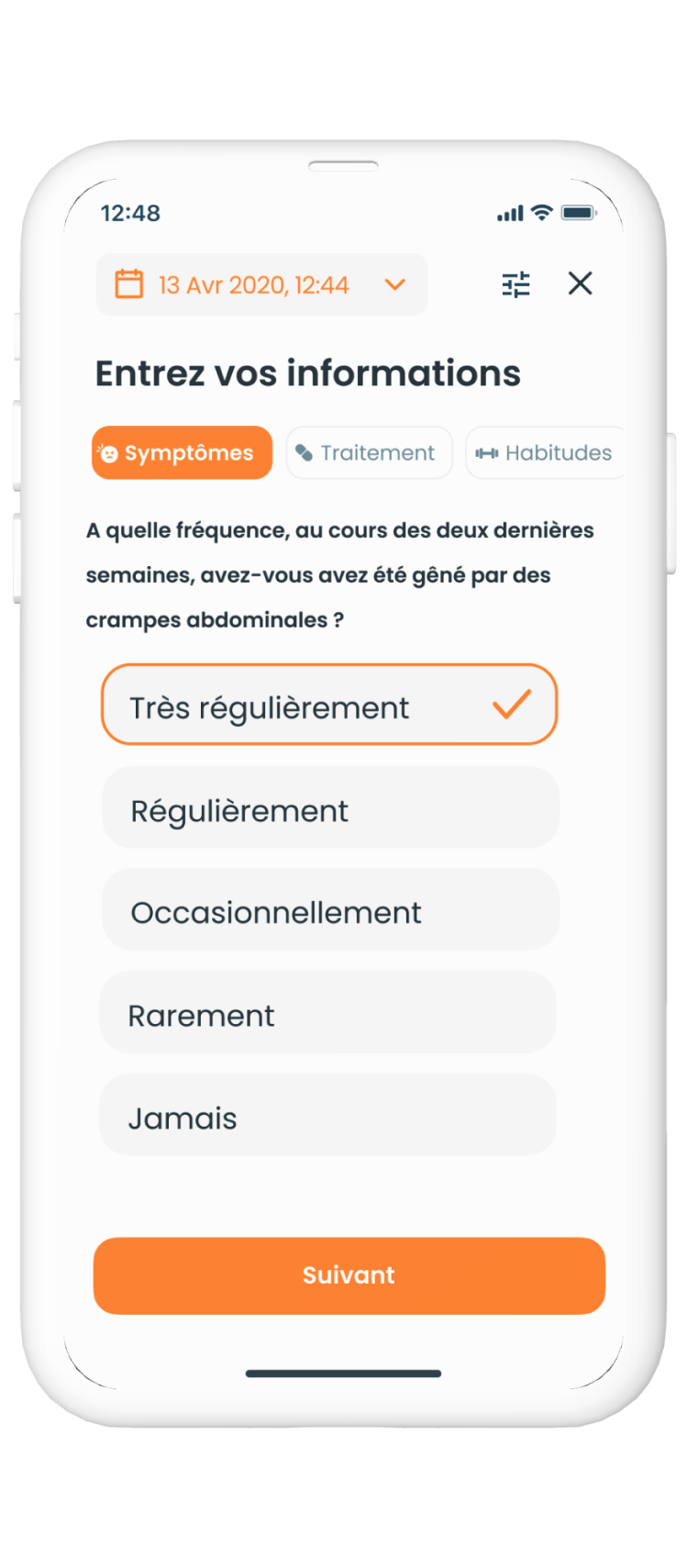Open the filter settings sliders icon

tap(516, 284)
